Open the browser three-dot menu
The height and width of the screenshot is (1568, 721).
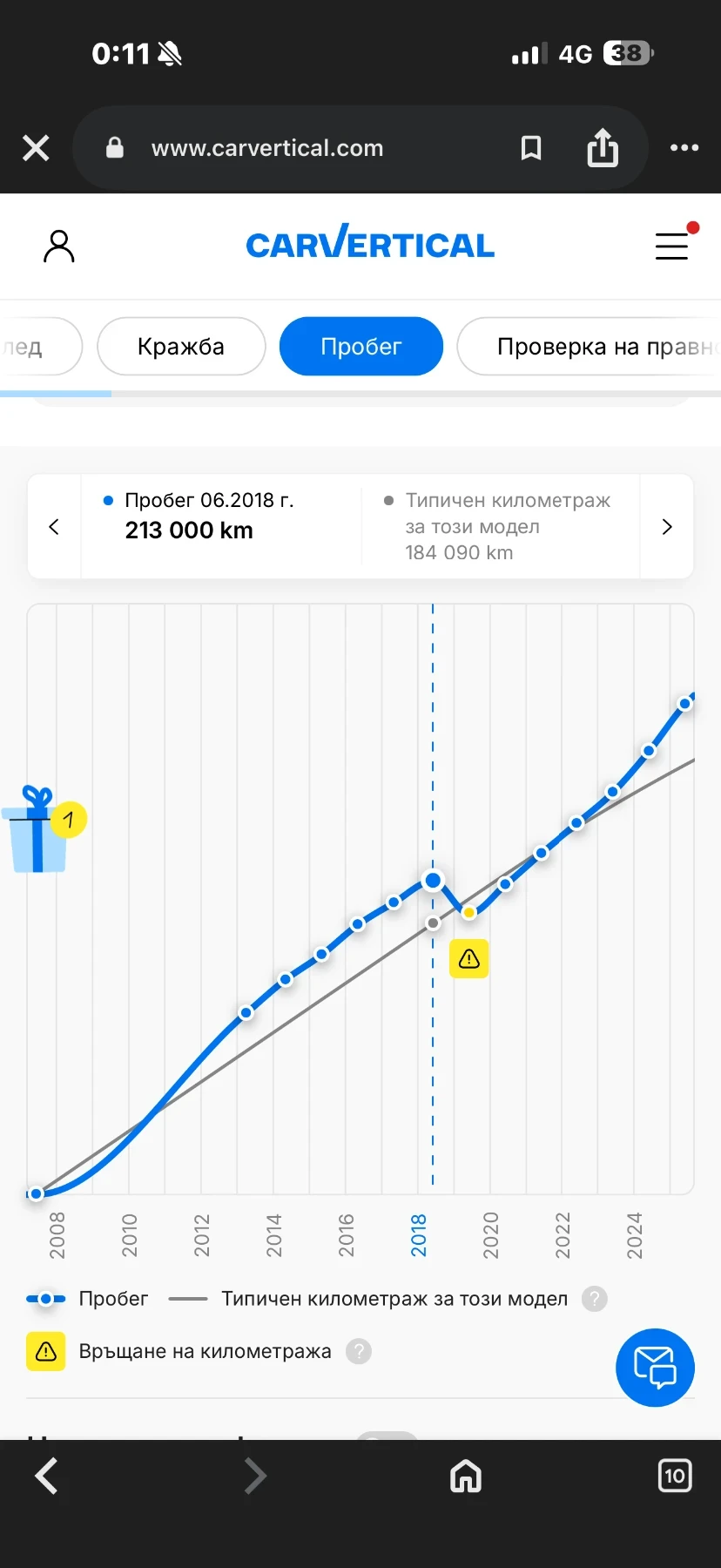coord(684,148)
